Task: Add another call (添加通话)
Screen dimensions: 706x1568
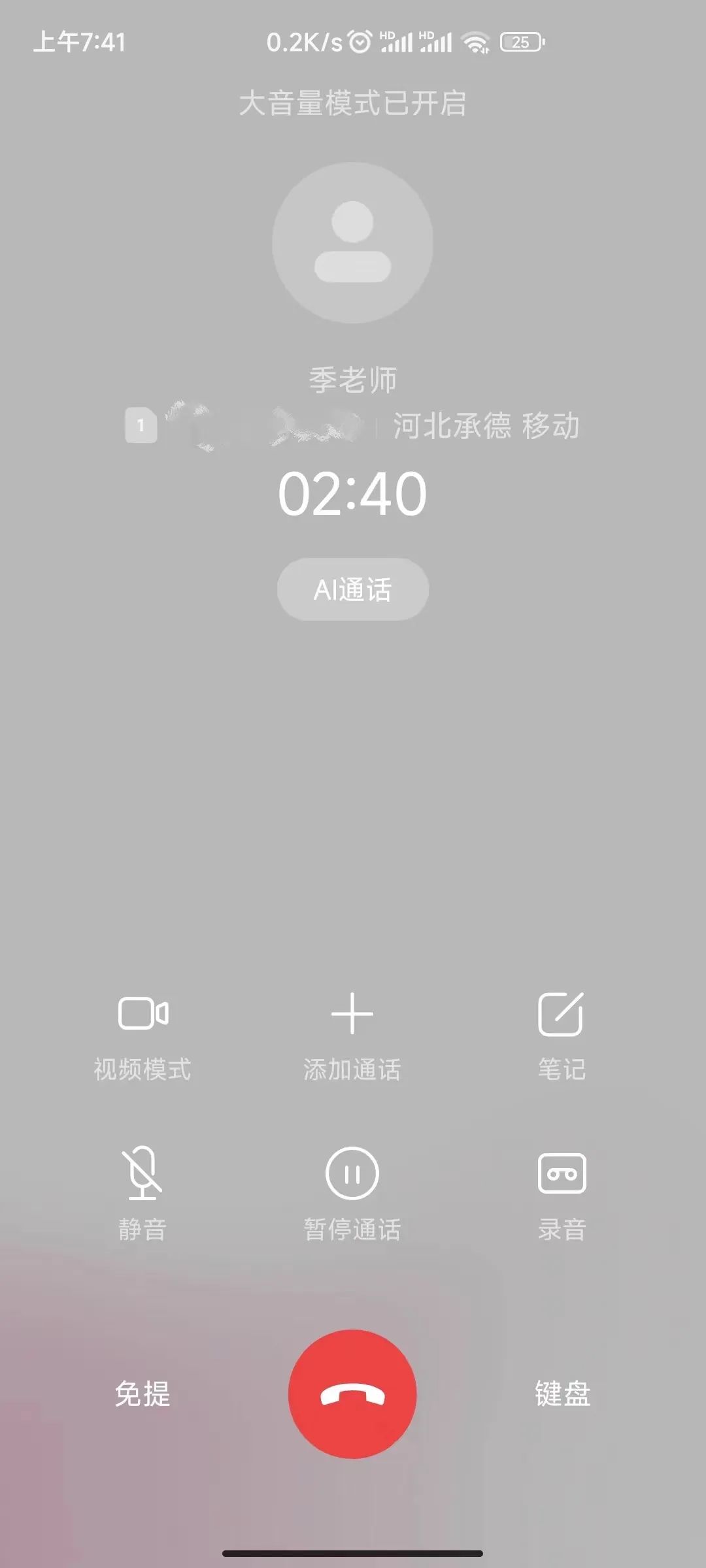Action: [352, 1034]
